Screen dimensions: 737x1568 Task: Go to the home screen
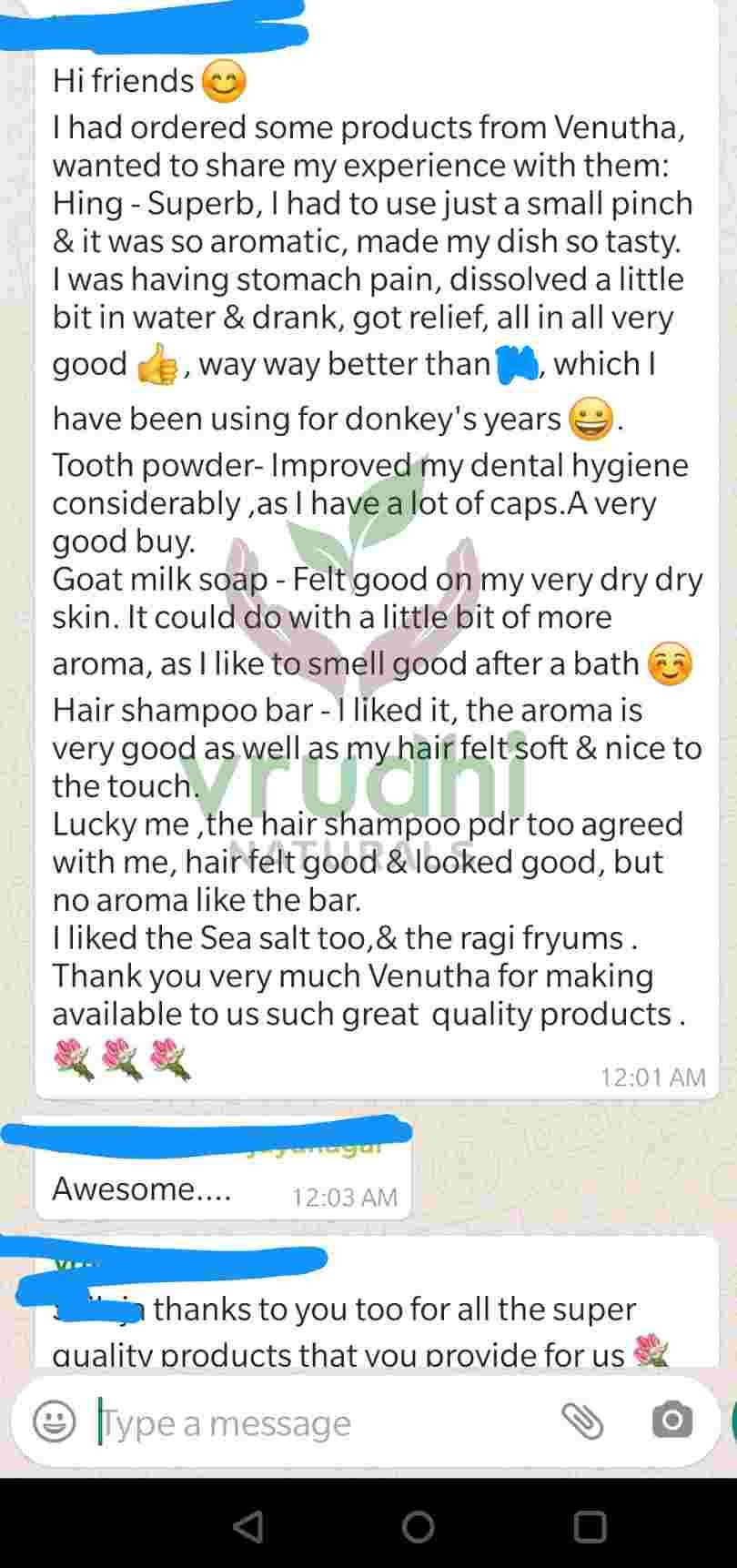418,1526
